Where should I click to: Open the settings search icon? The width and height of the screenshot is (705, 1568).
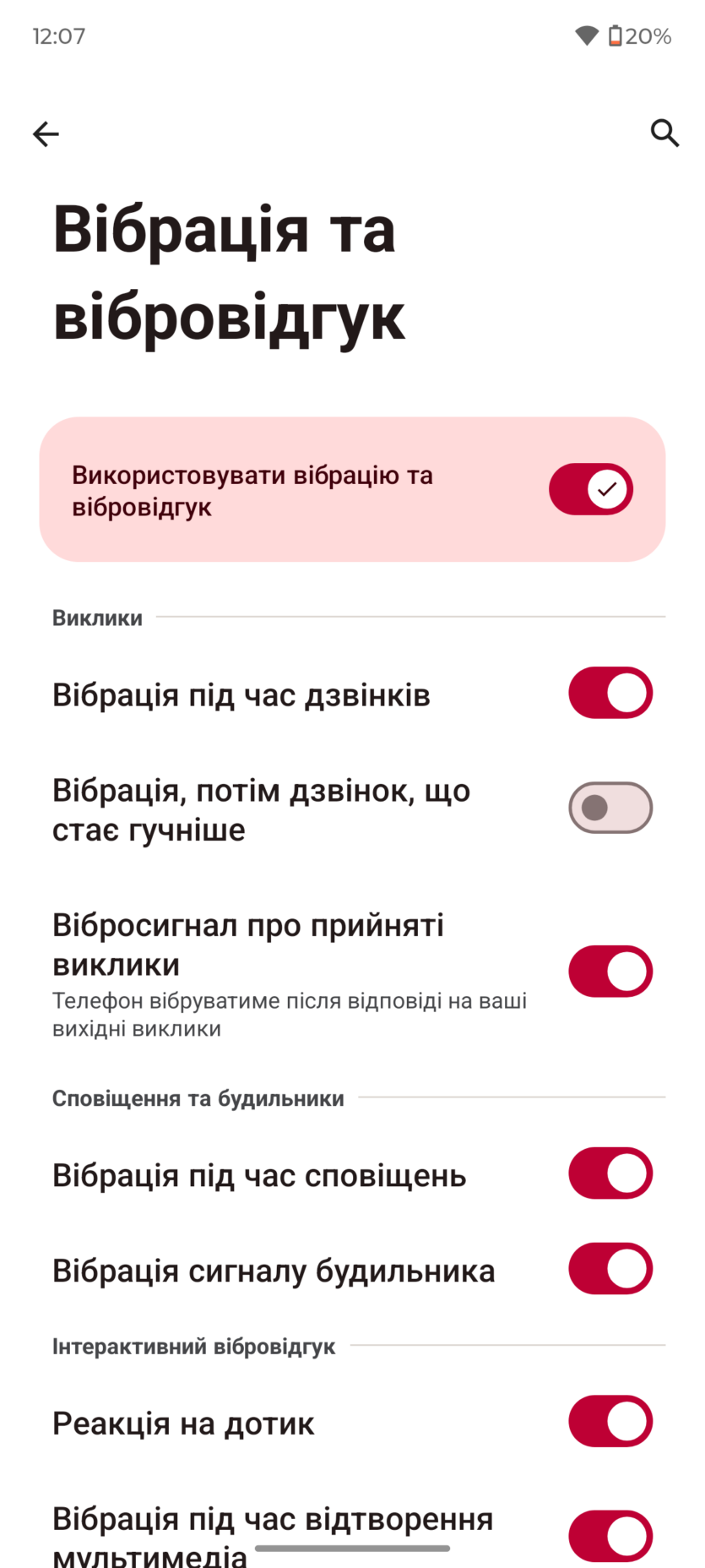pos(664,133)
